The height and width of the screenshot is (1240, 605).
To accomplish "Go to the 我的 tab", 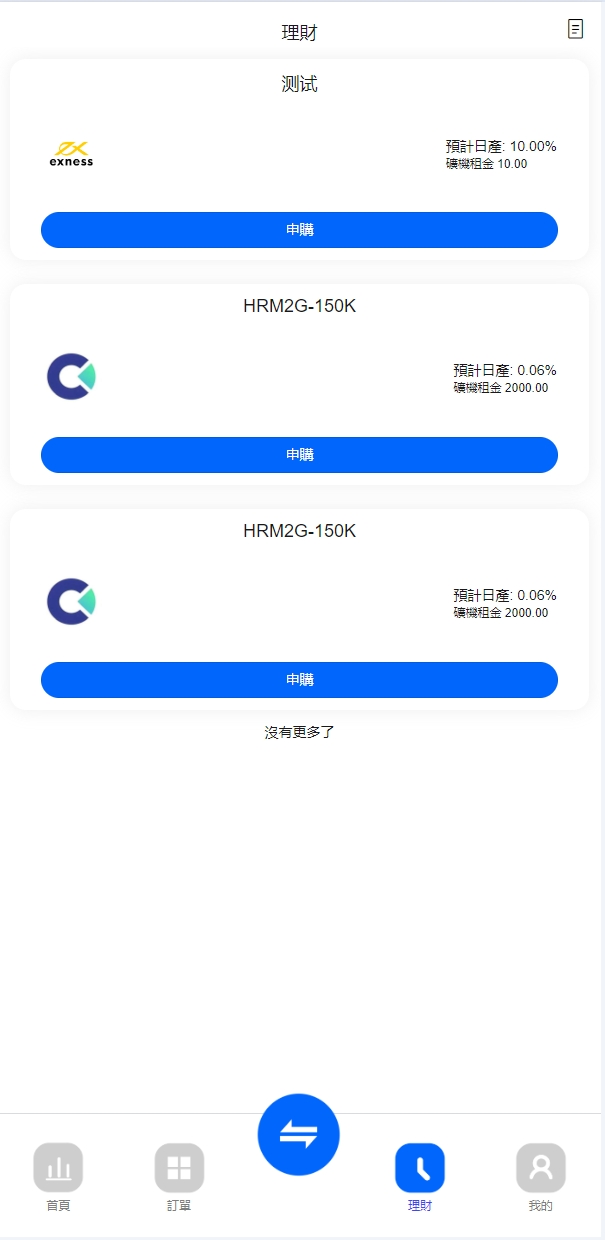I will click(540, 1176).
